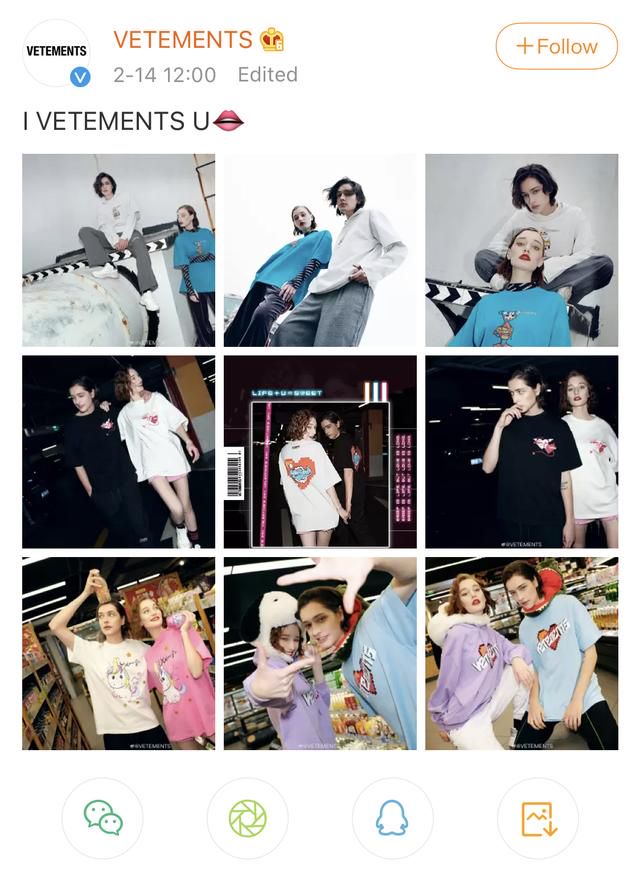Viewport: 640px width, 880px height.
Task: Open photo of black tee model touching lips
Action: (x=521, y=452)
